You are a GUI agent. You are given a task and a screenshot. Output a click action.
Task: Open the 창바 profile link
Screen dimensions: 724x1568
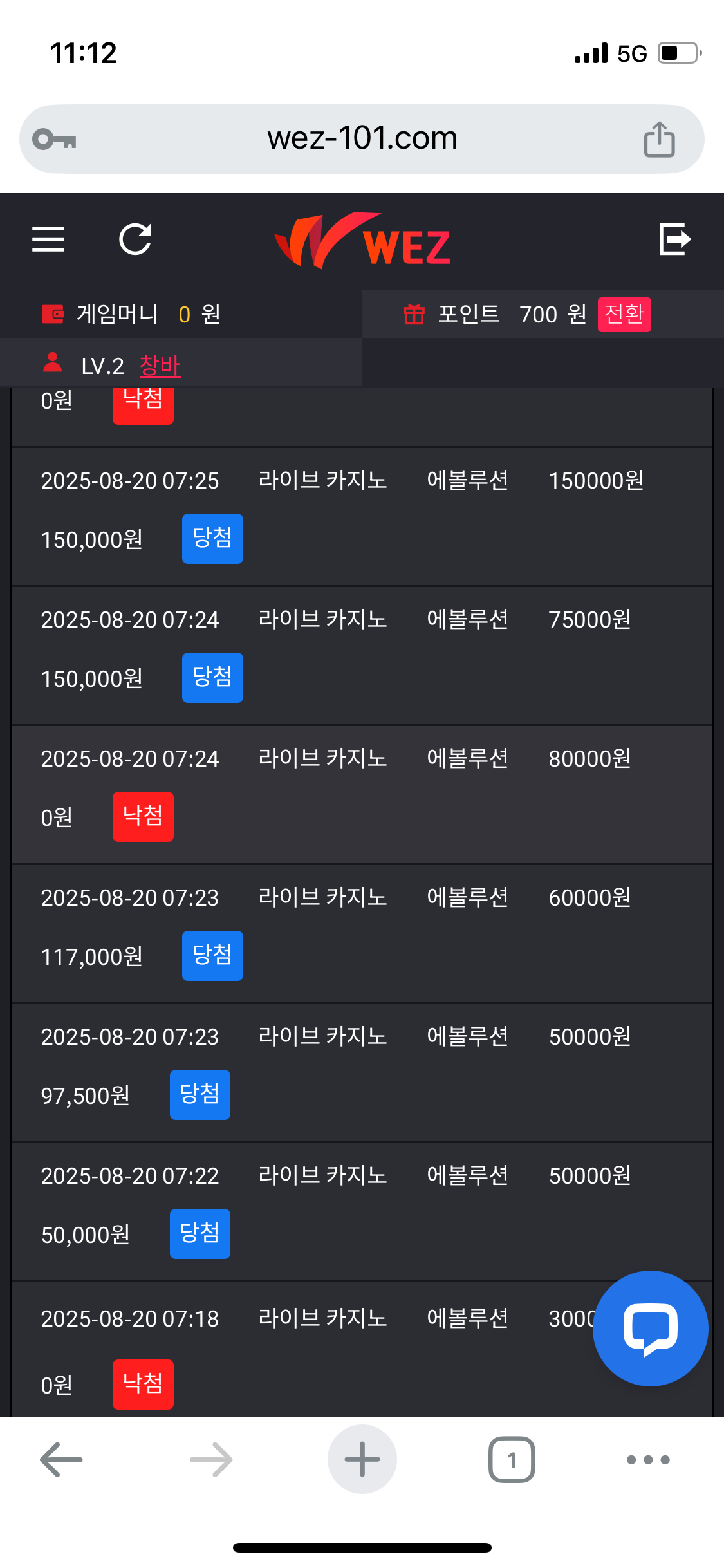click(160, 366)
